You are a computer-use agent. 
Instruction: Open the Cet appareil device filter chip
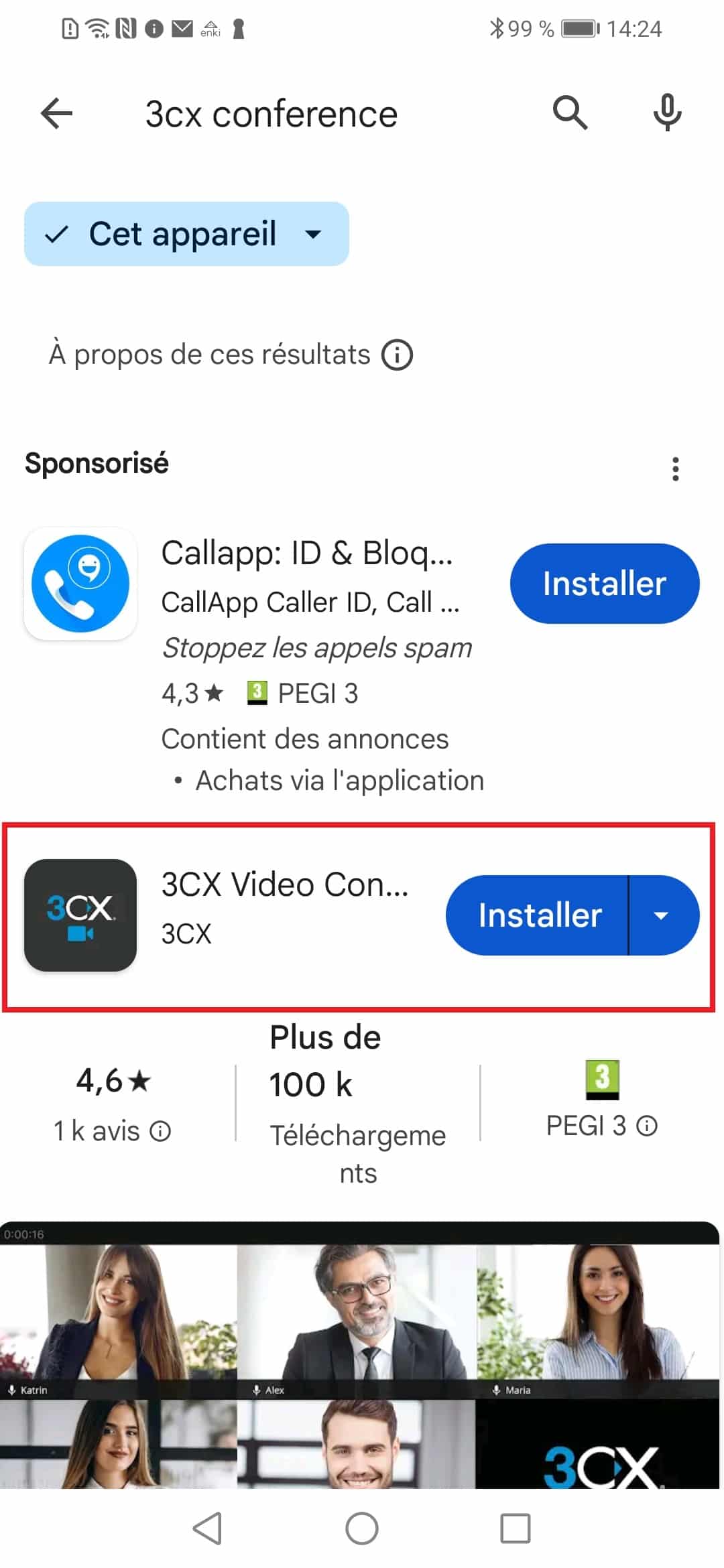coord(186,234)
